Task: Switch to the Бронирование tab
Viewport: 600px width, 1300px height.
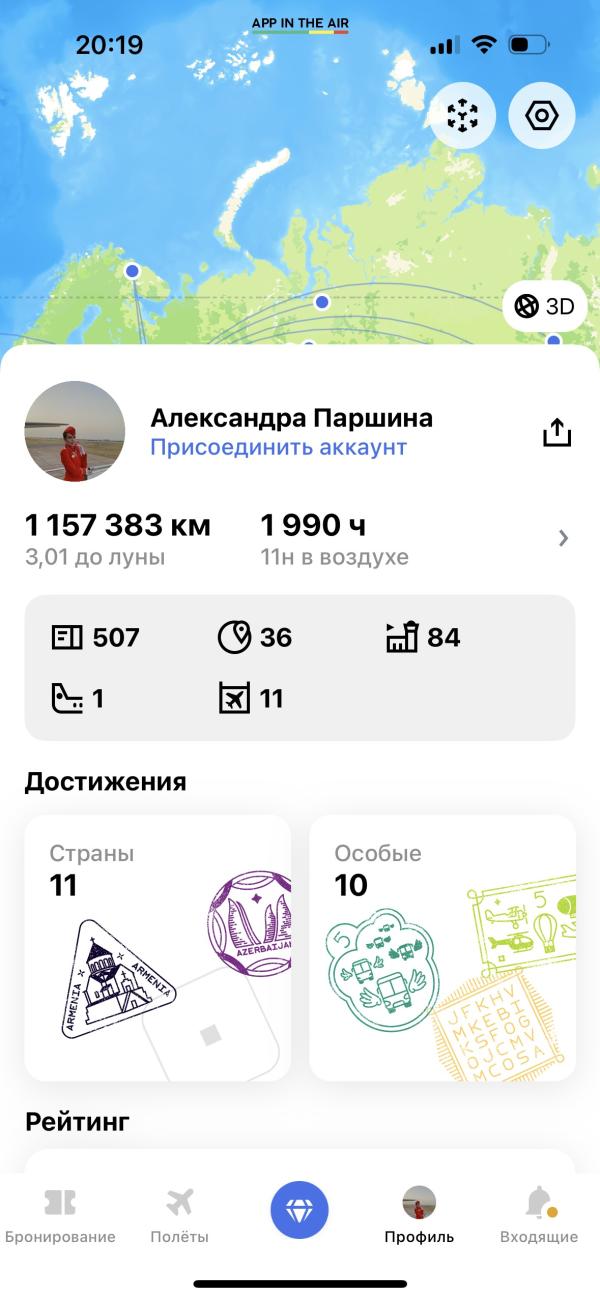Action: 60,1215
